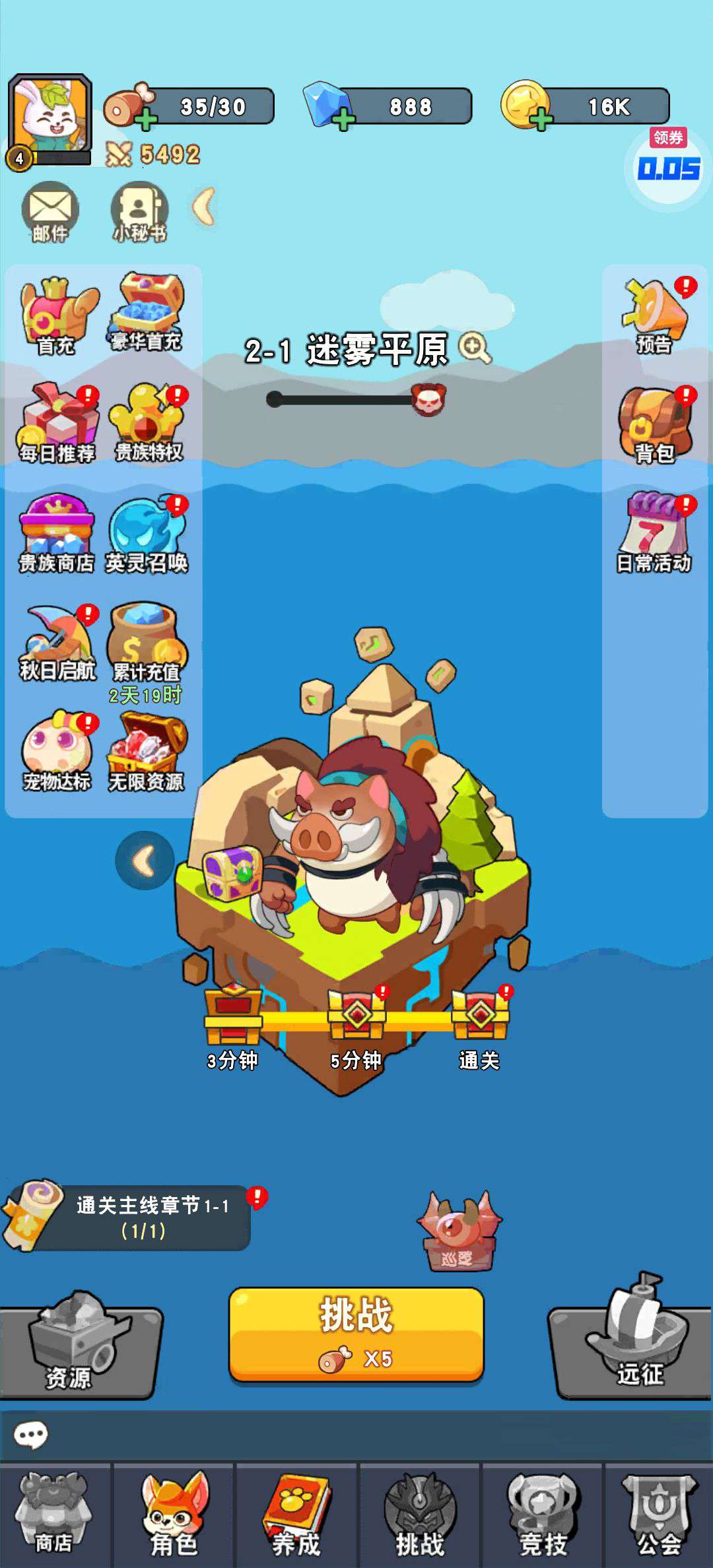Tap the yellow 挑战 X5 button
Screen dimensions: 713x1568
(x=356, y=1334)
